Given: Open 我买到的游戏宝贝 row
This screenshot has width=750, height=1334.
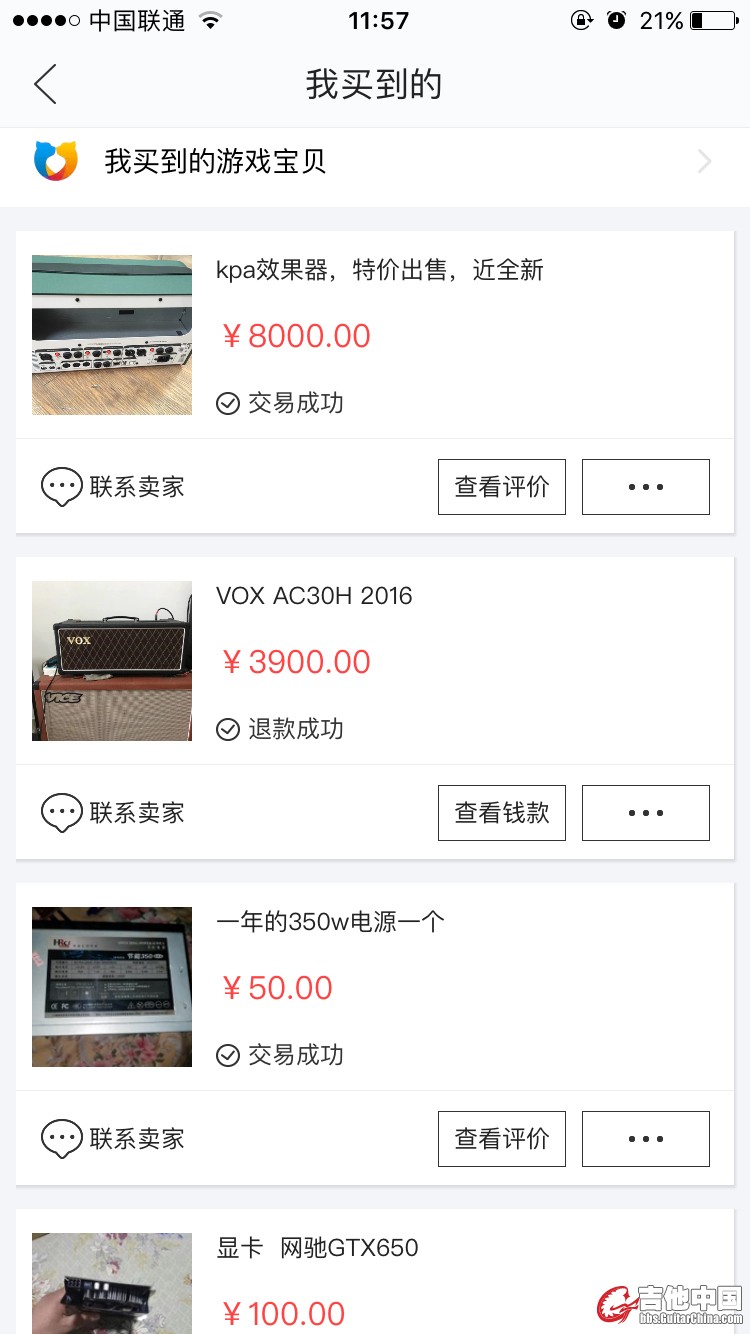Looking at the screenshot, I should (x=374, y=162).
